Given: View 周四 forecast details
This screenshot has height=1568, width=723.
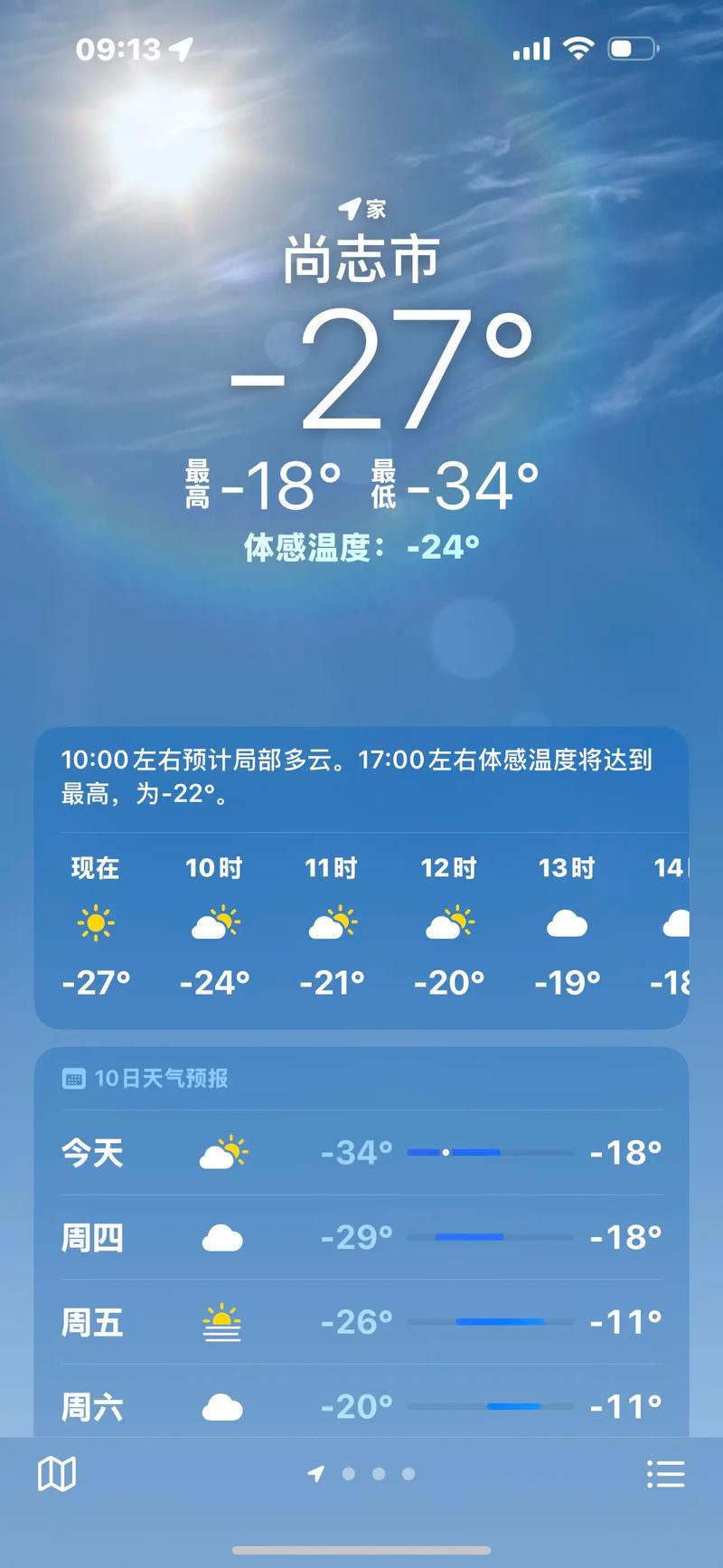Looking at the screenshot, I should tap(361, 1237).
